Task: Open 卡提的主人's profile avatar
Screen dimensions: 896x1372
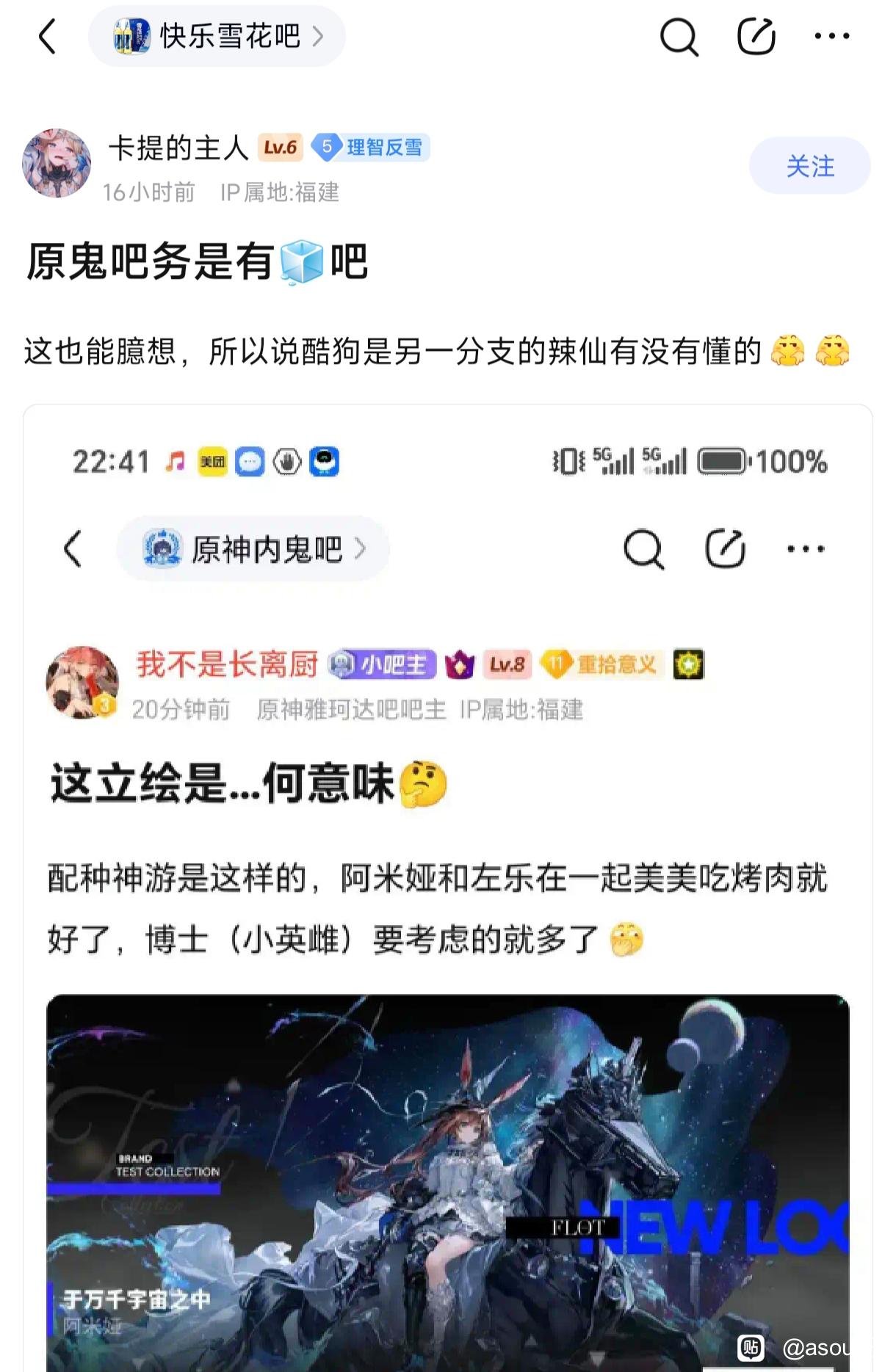Action: (57, 164)
